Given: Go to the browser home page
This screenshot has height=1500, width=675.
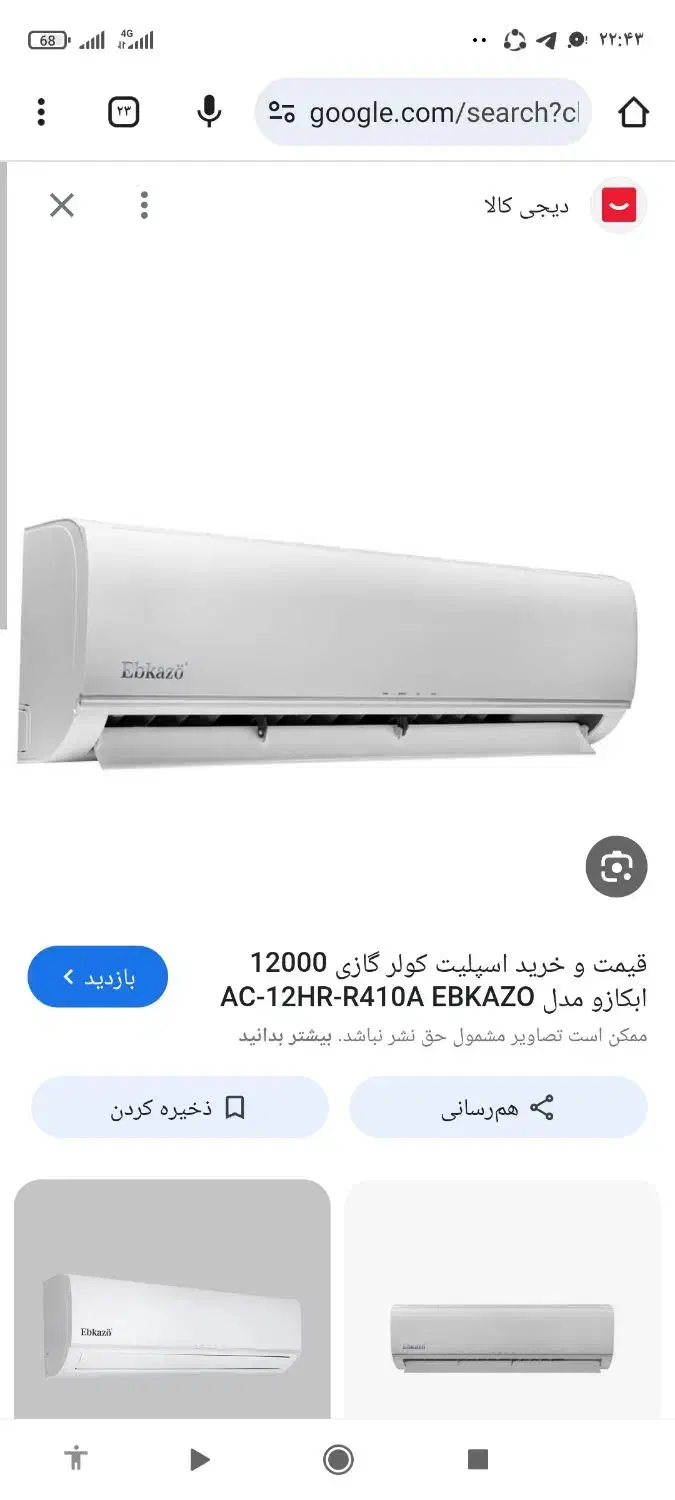Looking at the screenshot, I should 633,112.
